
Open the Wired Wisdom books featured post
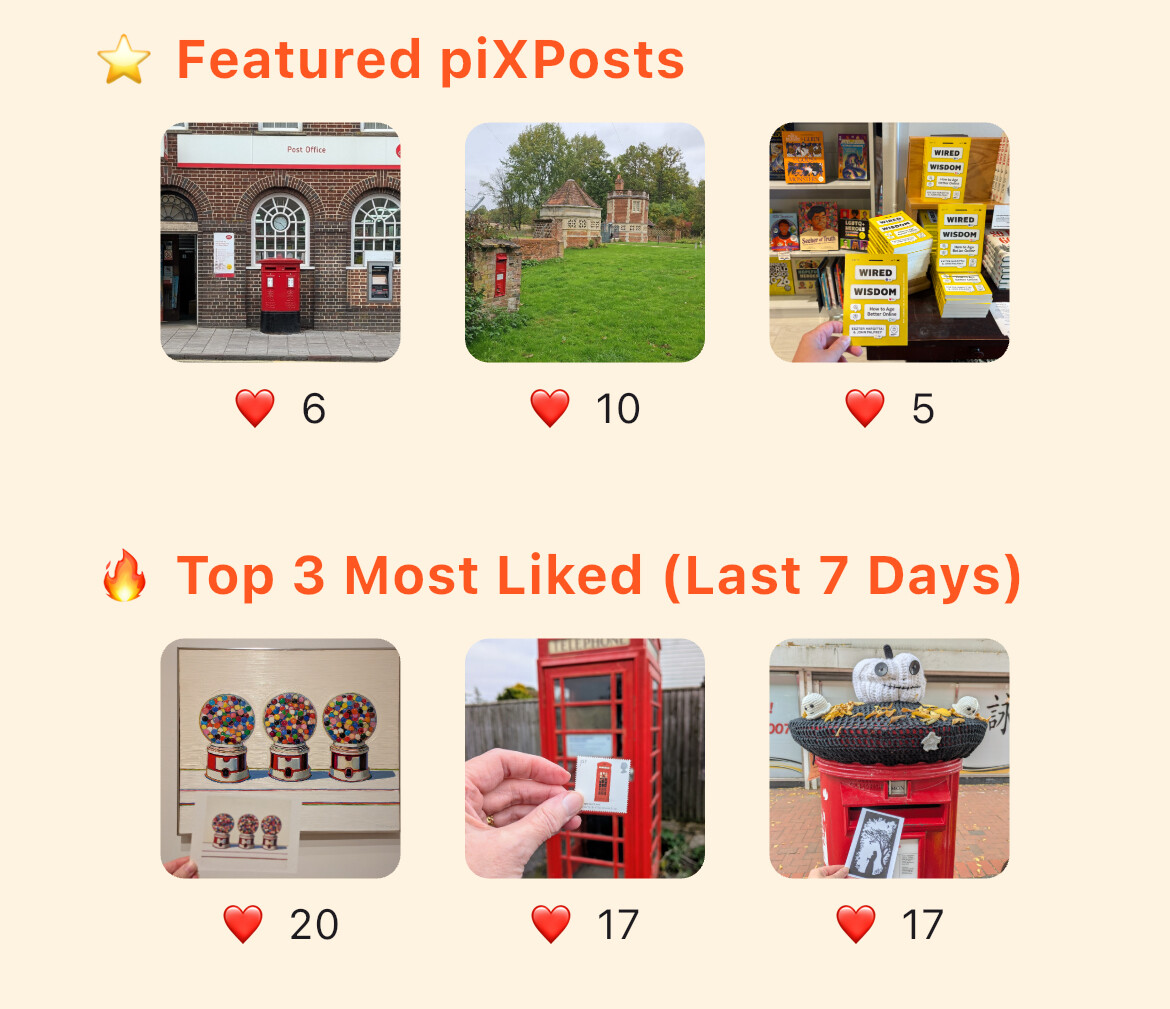(888, 242)
